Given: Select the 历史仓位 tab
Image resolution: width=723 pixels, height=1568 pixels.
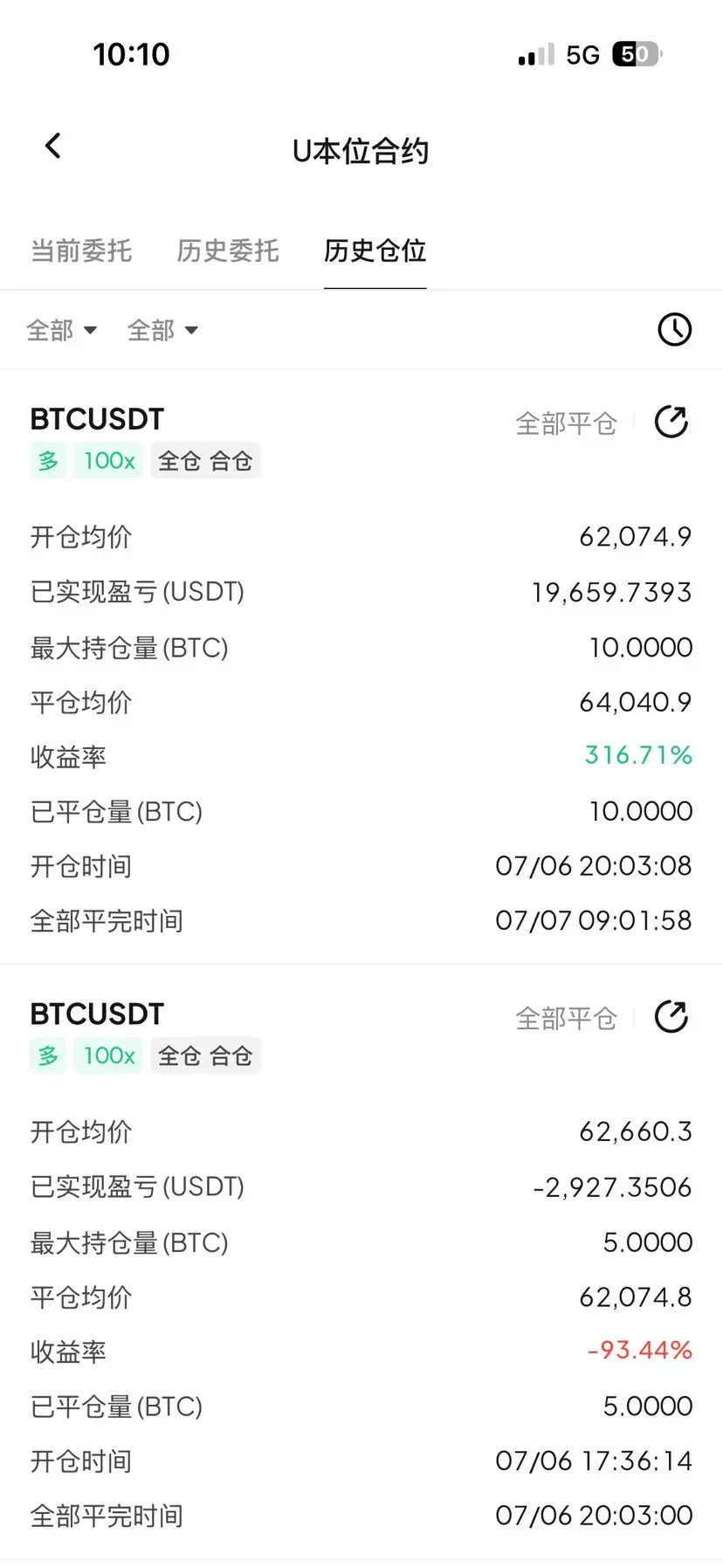Looking at the screenshot, I should click(375, 251).
